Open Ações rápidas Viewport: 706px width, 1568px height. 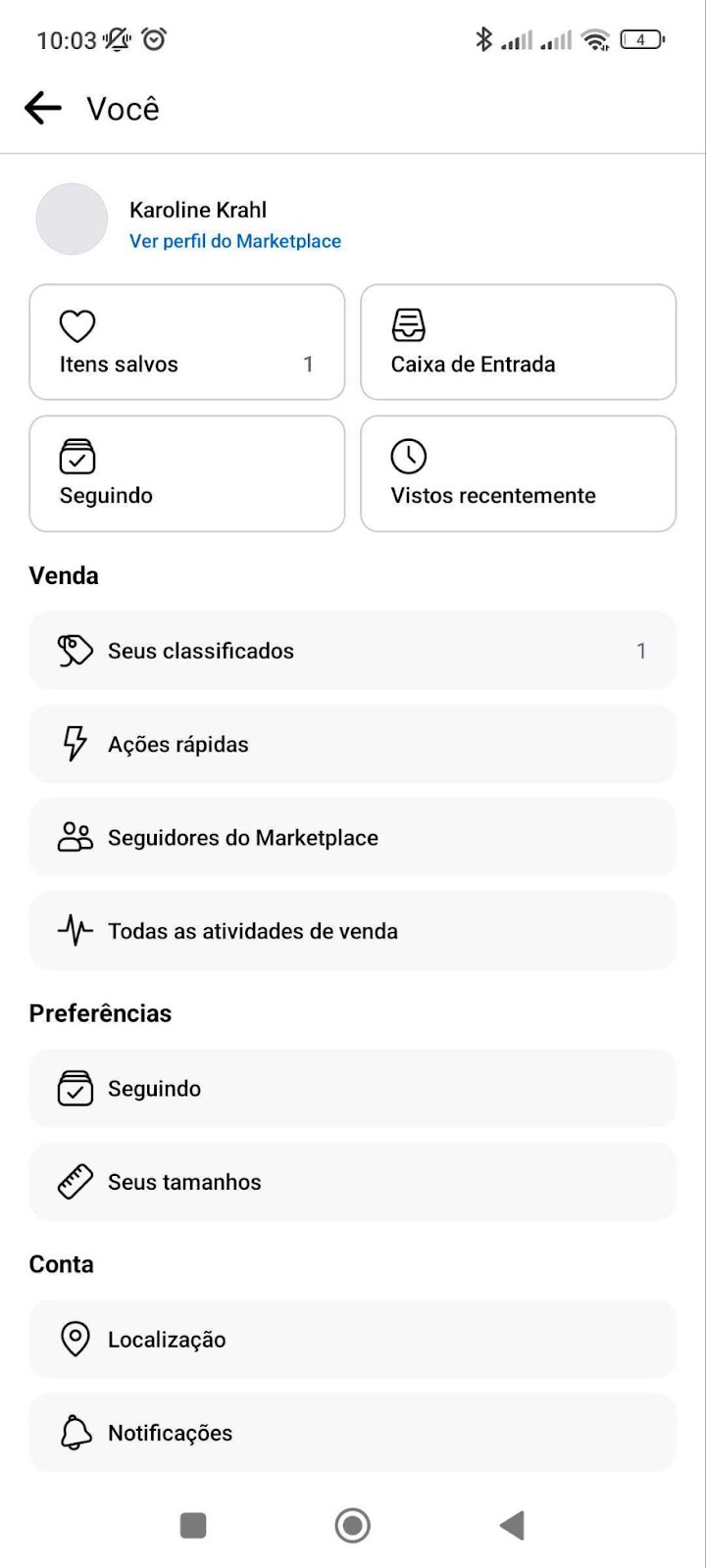[353, 744]
